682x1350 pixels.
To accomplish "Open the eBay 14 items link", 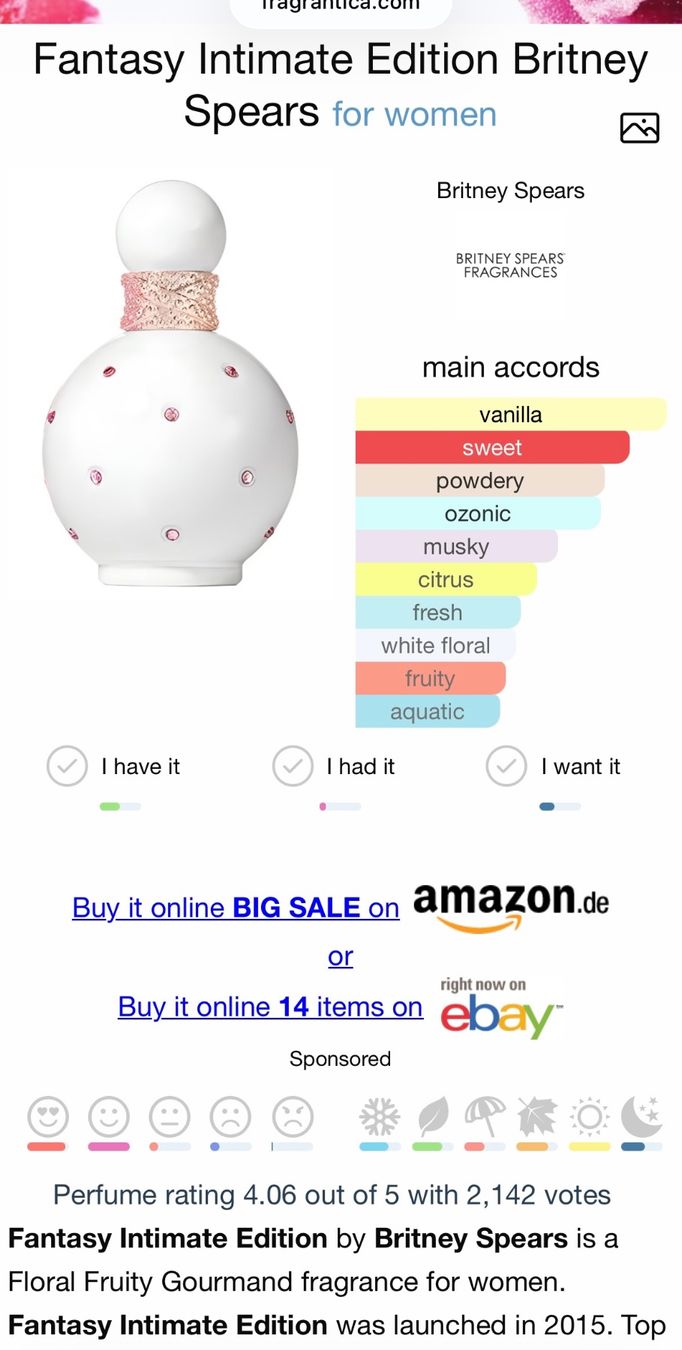I will (x=270, y=1006).
